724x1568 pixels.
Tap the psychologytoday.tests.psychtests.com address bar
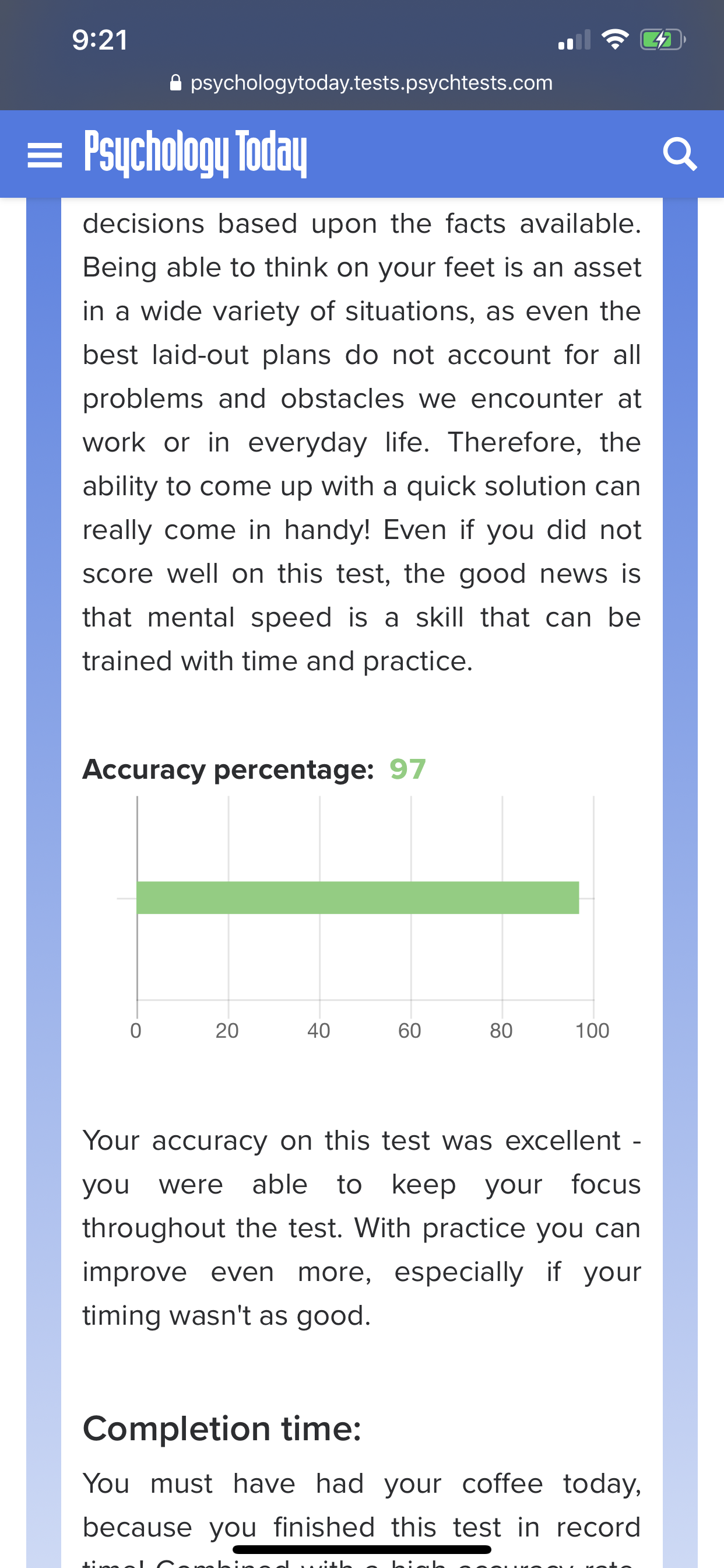click(362, 82)
